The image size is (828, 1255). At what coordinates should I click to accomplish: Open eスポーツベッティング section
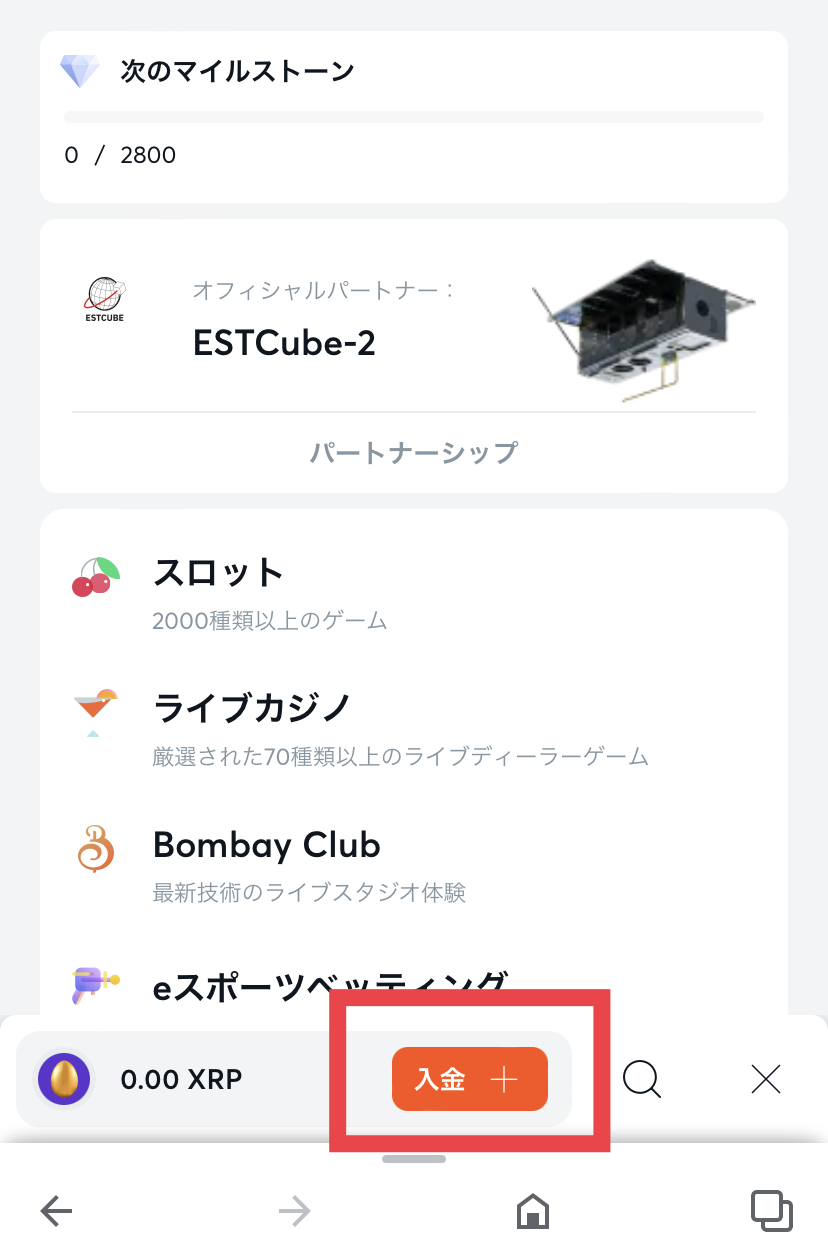(328, 987)
